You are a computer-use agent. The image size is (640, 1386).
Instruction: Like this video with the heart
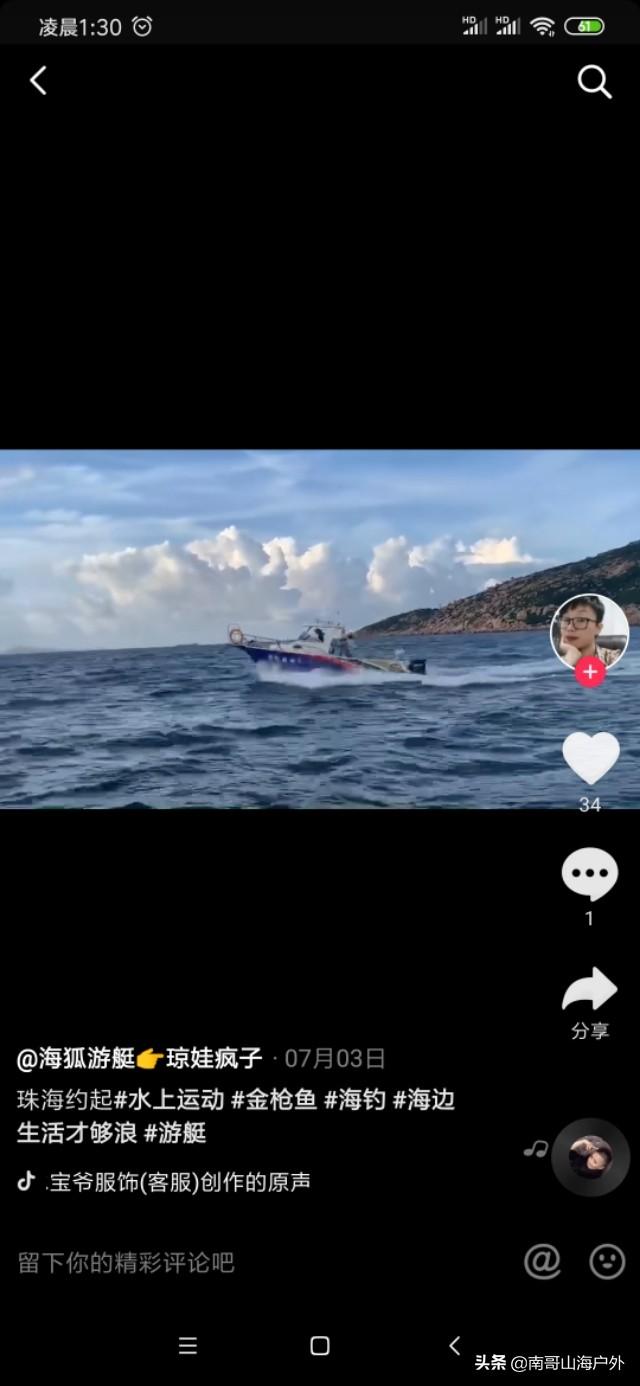(590, 758)
